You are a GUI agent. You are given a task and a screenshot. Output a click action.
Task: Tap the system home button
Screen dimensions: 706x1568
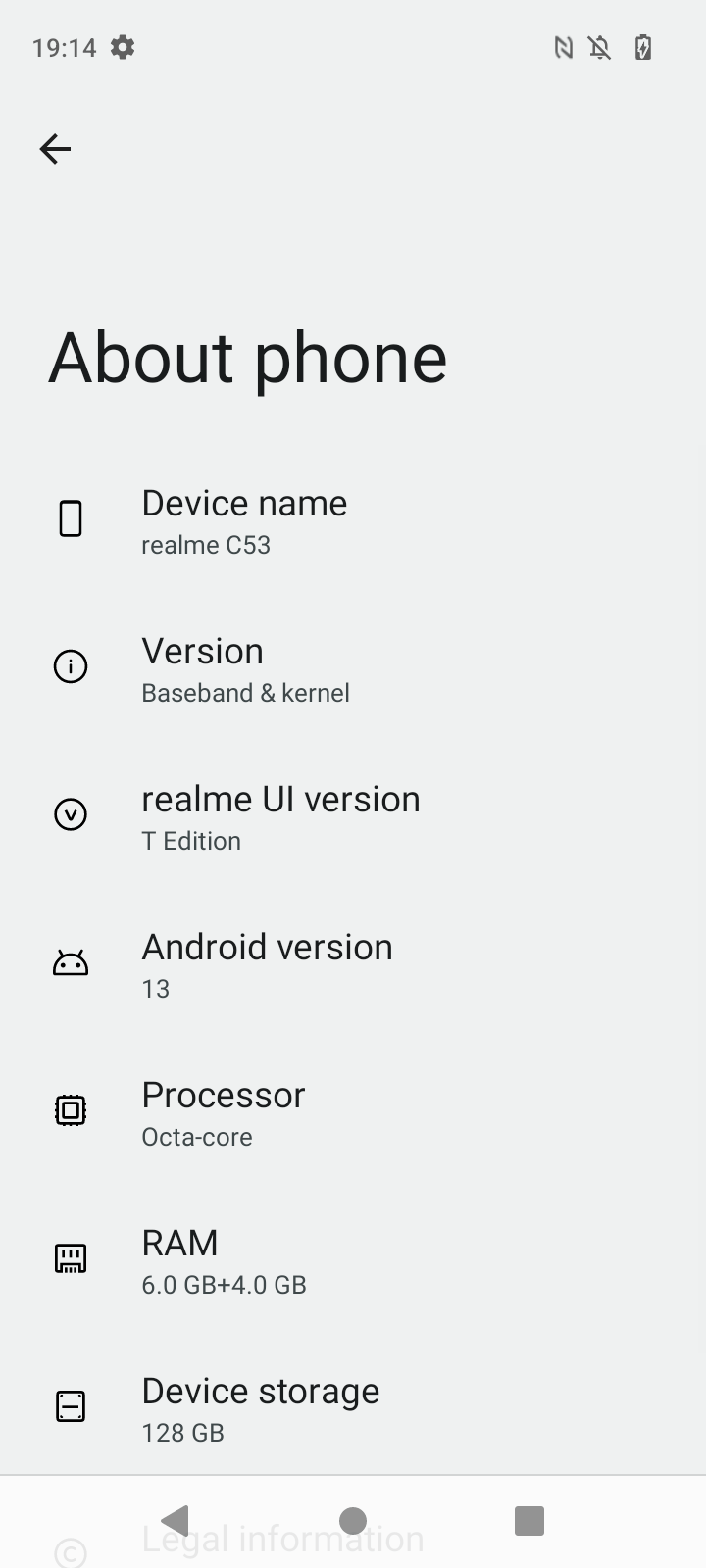[x=353, y=1521]
